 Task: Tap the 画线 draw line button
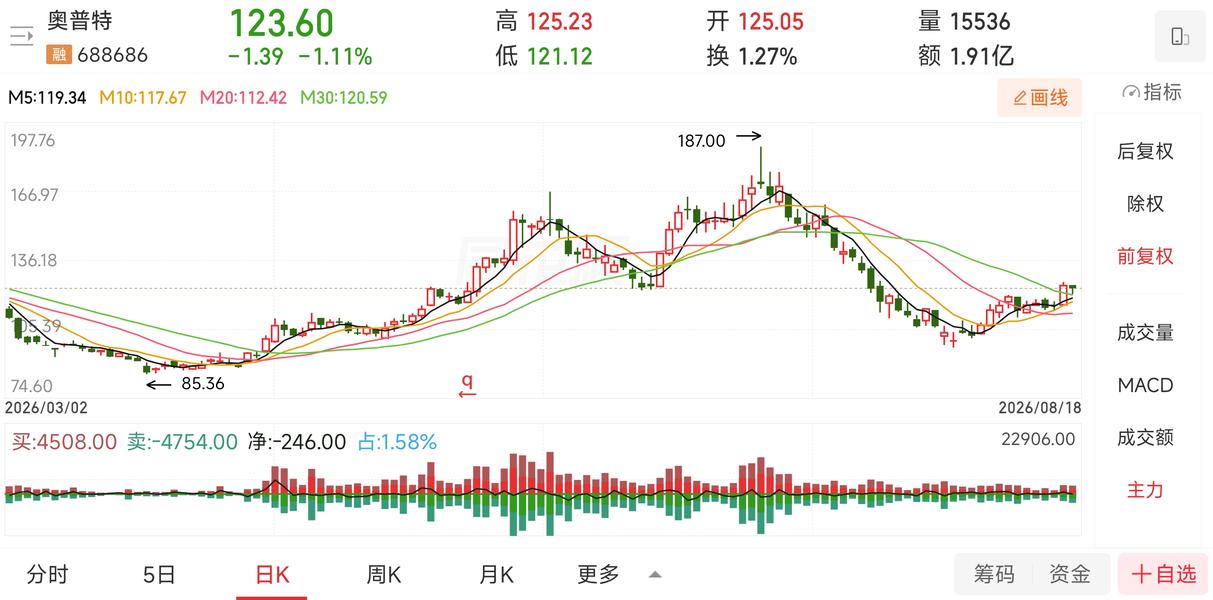click(1040, 97)
